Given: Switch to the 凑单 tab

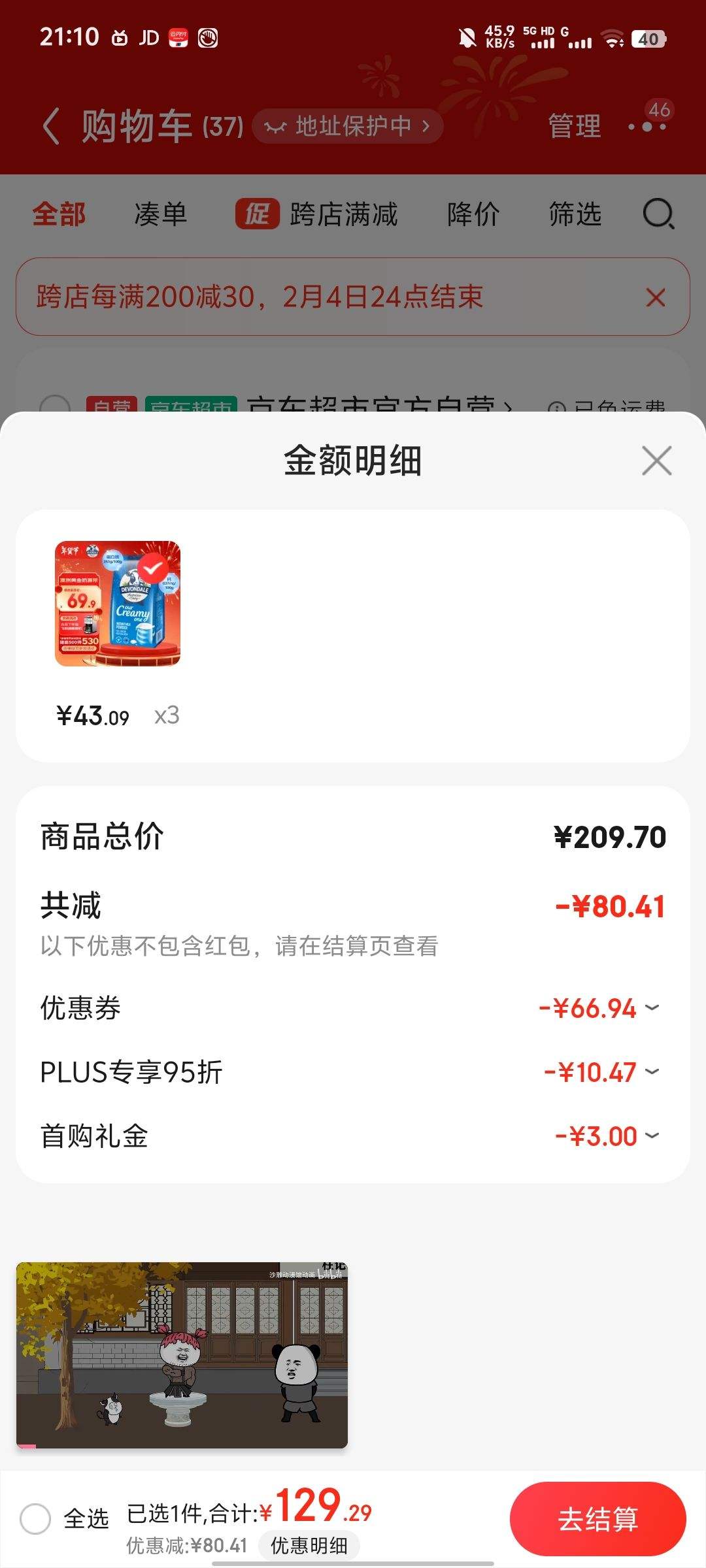Looking at the screenshot, I should (x=160, y=214).
